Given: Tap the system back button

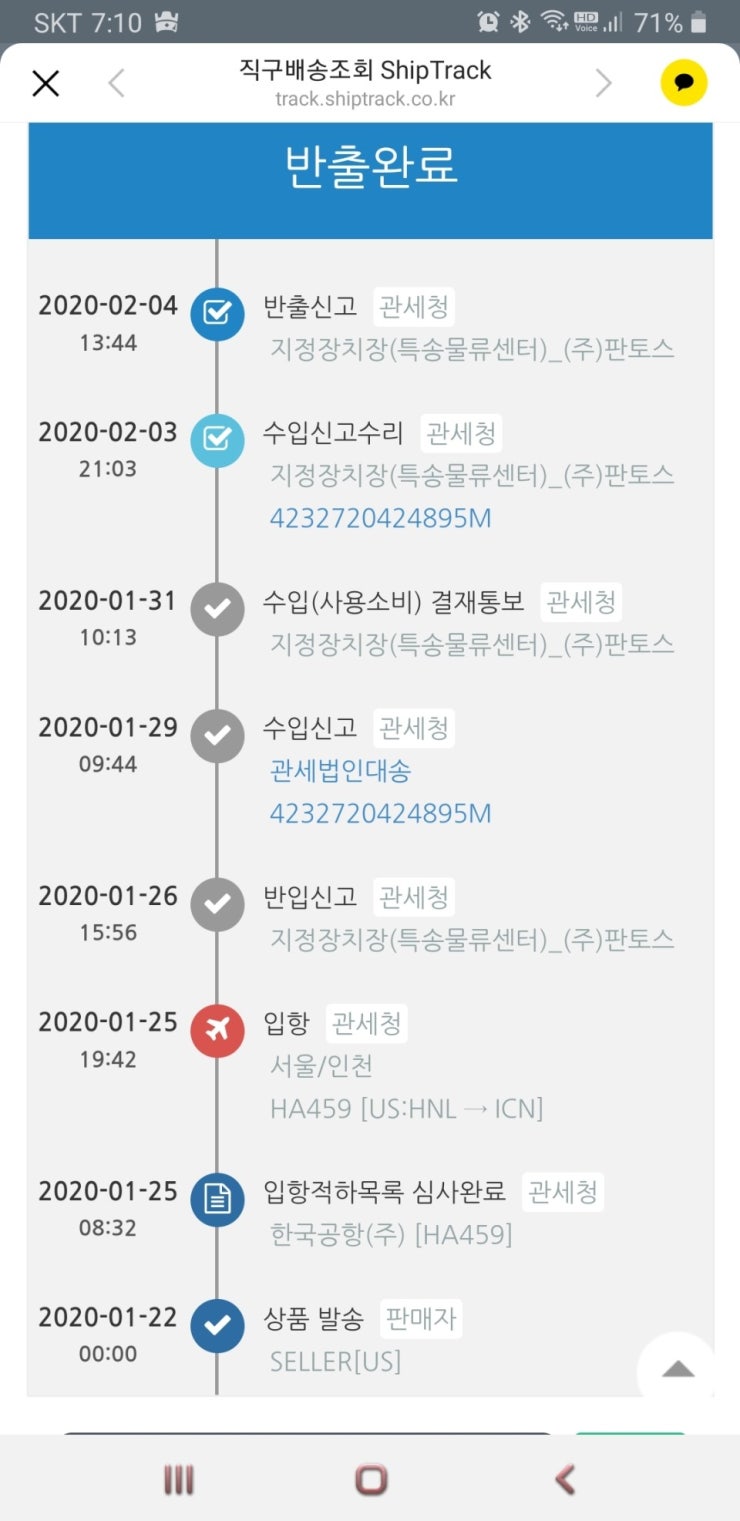Looking at the screenshot, I should tap(565, 1479).
